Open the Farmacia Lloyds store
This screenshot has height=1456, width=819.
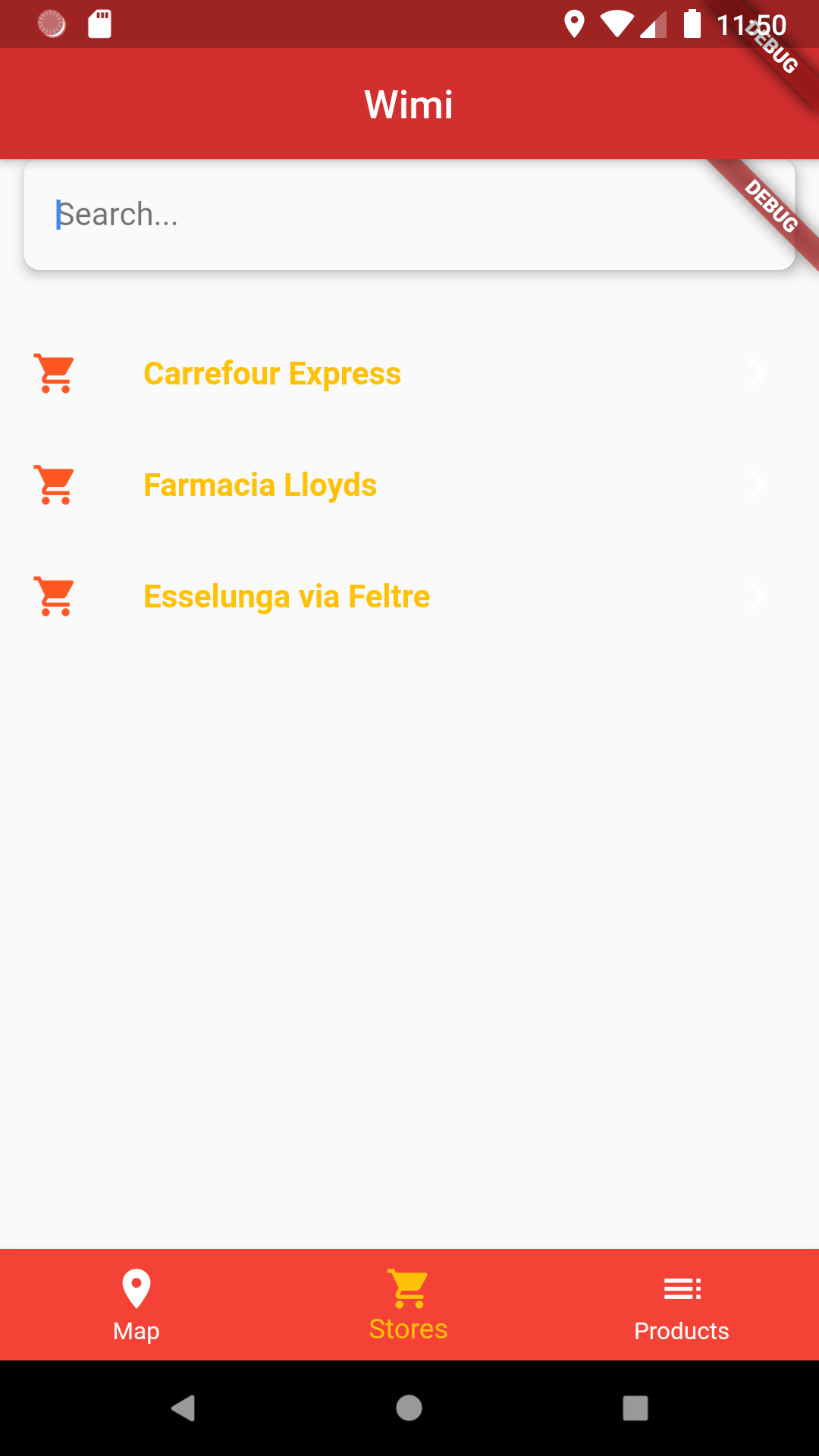[x=409, y=485]
